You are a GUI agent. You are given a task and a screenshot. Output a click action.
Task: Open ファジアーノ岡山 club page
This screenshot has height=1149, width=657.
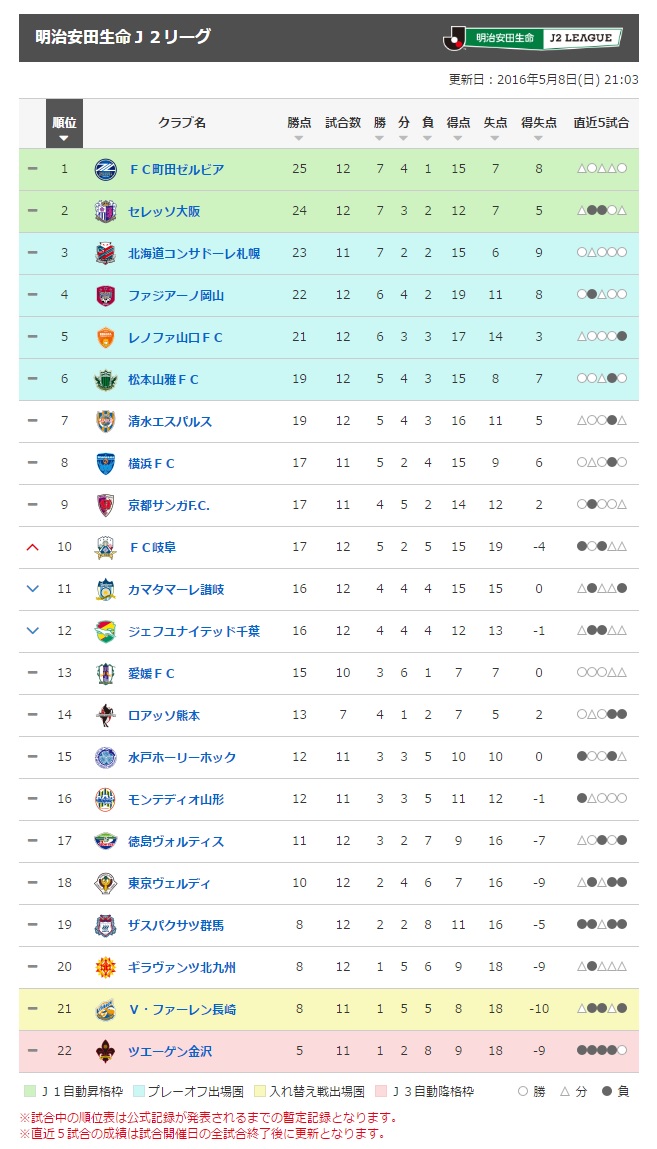(x=176, y=295)
